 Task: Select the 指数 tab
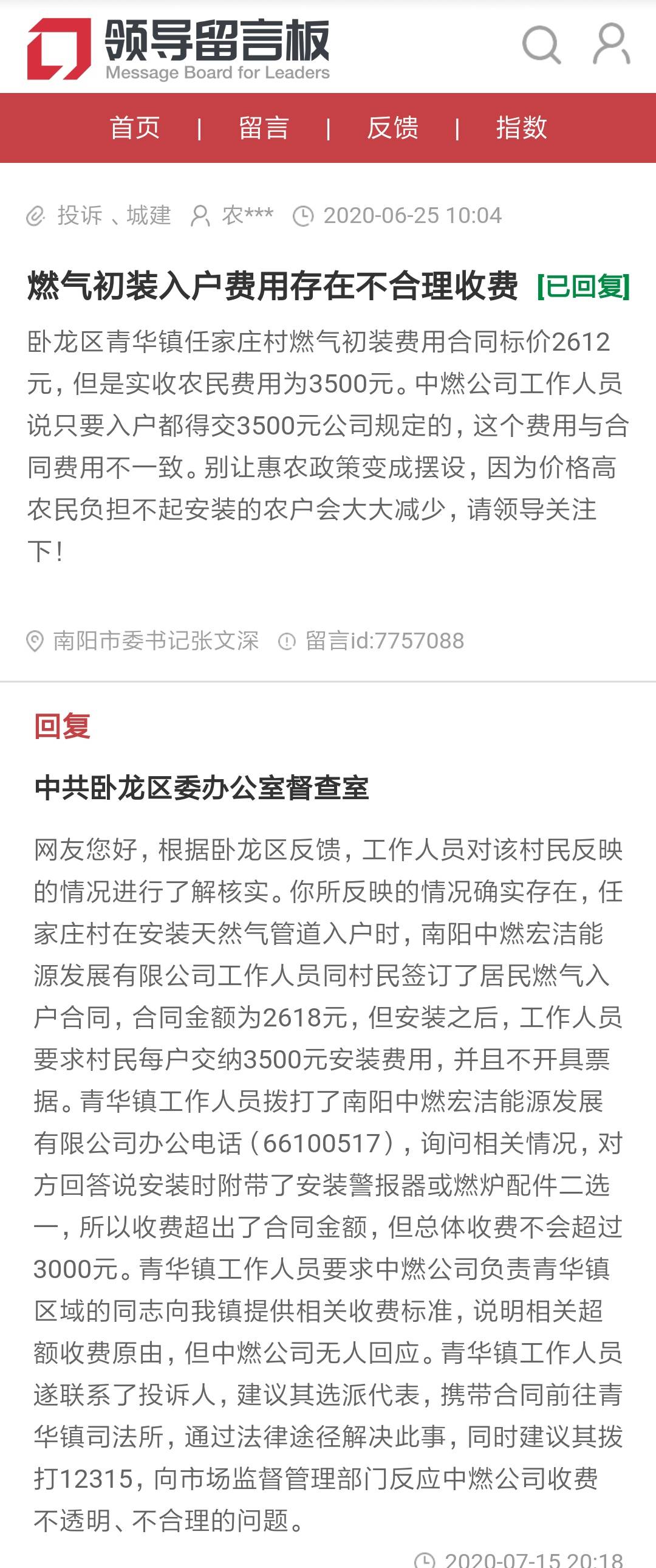(522, 128)
